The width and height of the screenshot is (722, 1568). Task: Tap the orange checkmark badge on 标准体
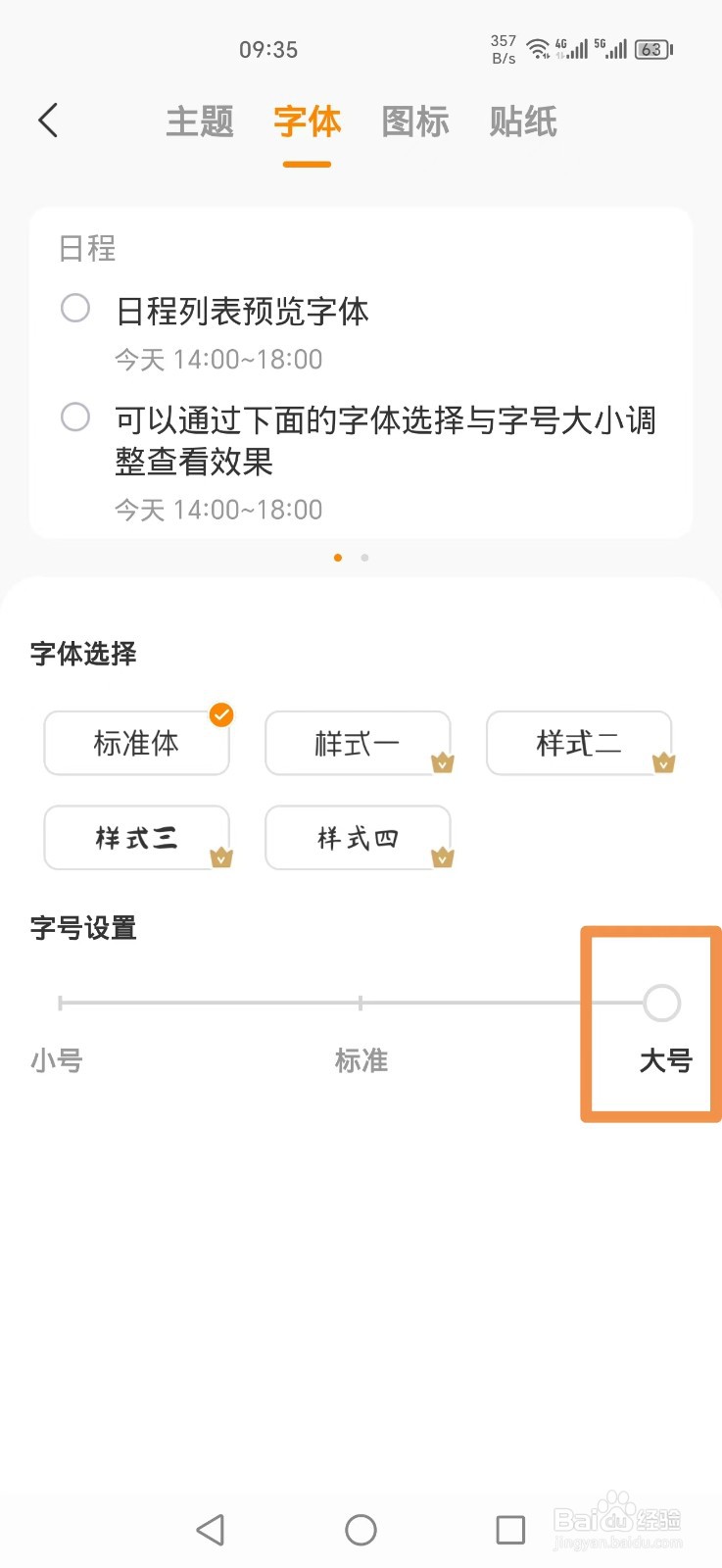pyautogui.click(x=220, y=715)
